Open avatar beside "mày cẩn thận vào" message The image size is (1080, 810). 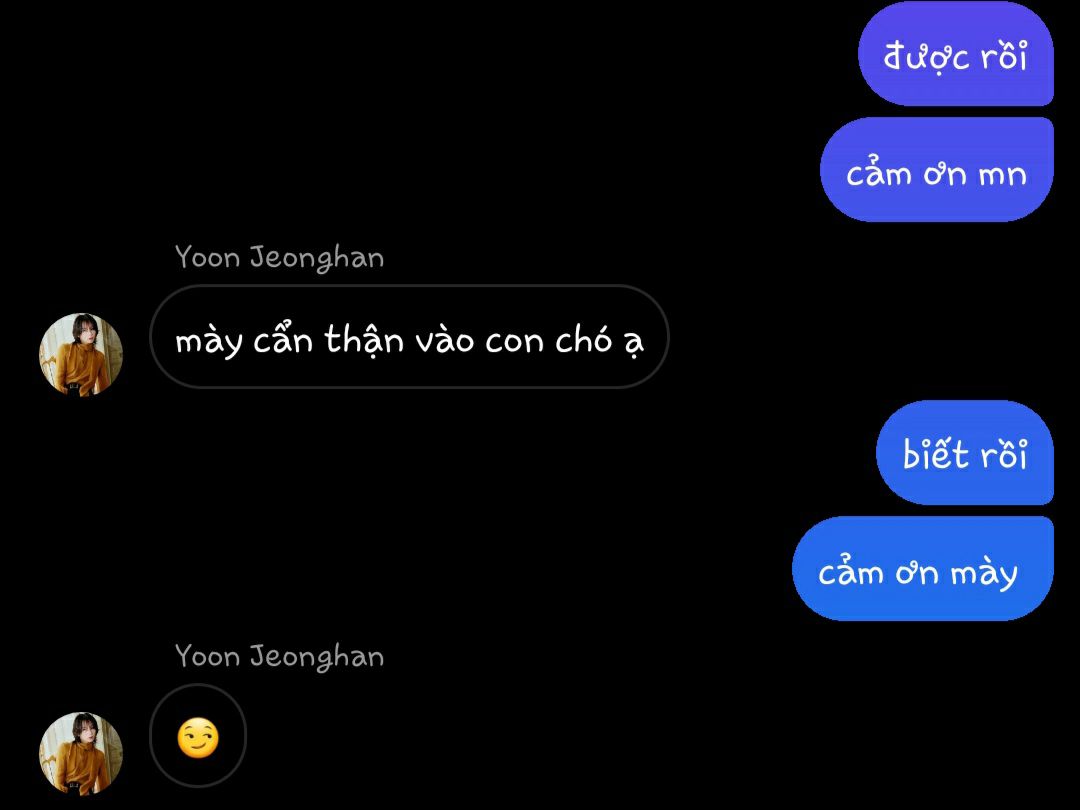80,354
